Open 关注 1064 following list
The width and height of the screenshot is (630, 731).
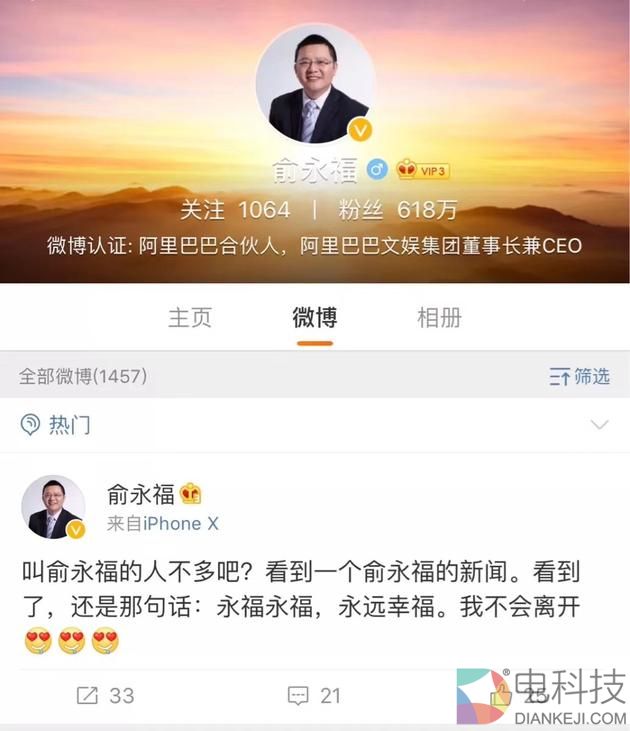[234, 210]
